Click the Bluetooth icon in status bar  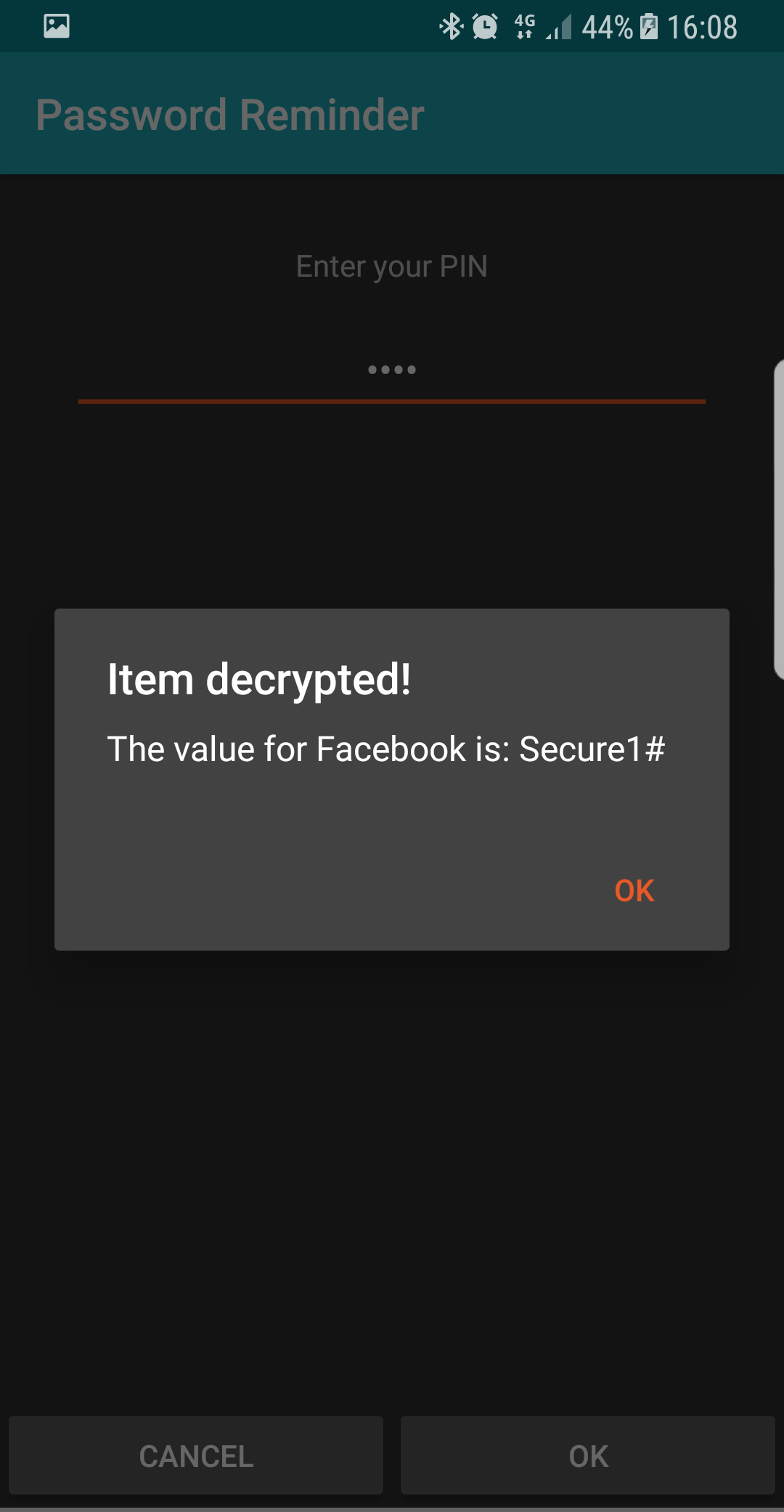[451, 26]
